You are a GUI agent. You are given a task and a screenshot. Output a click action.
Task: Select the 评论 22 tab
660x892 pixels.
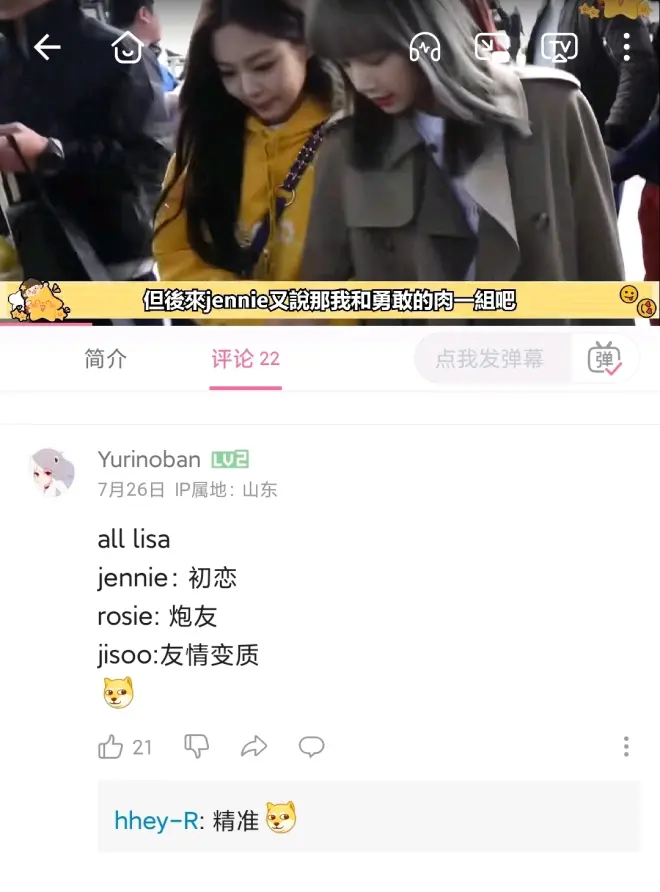(x=245, y=359)
